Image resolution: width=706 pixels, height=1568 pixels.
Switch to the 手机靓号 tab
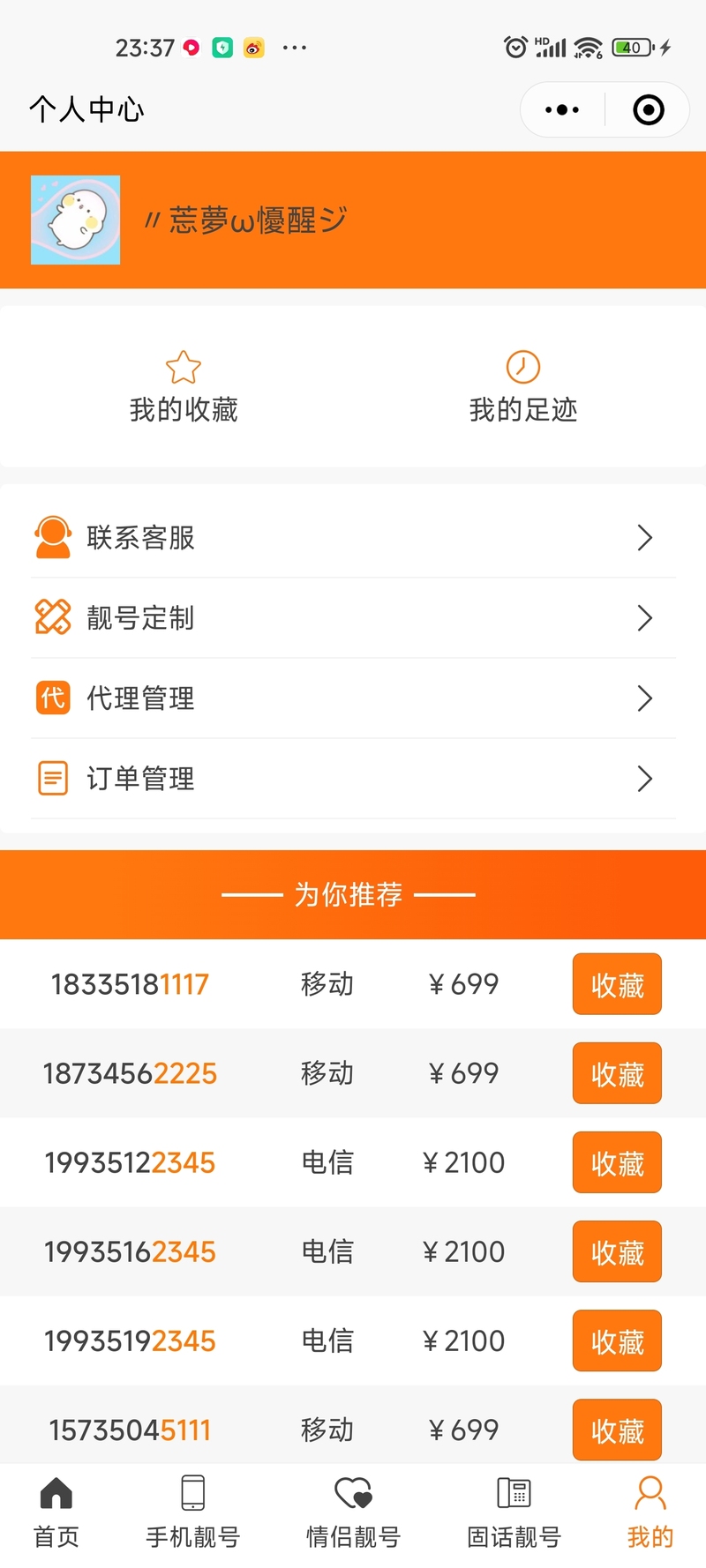192,1512
